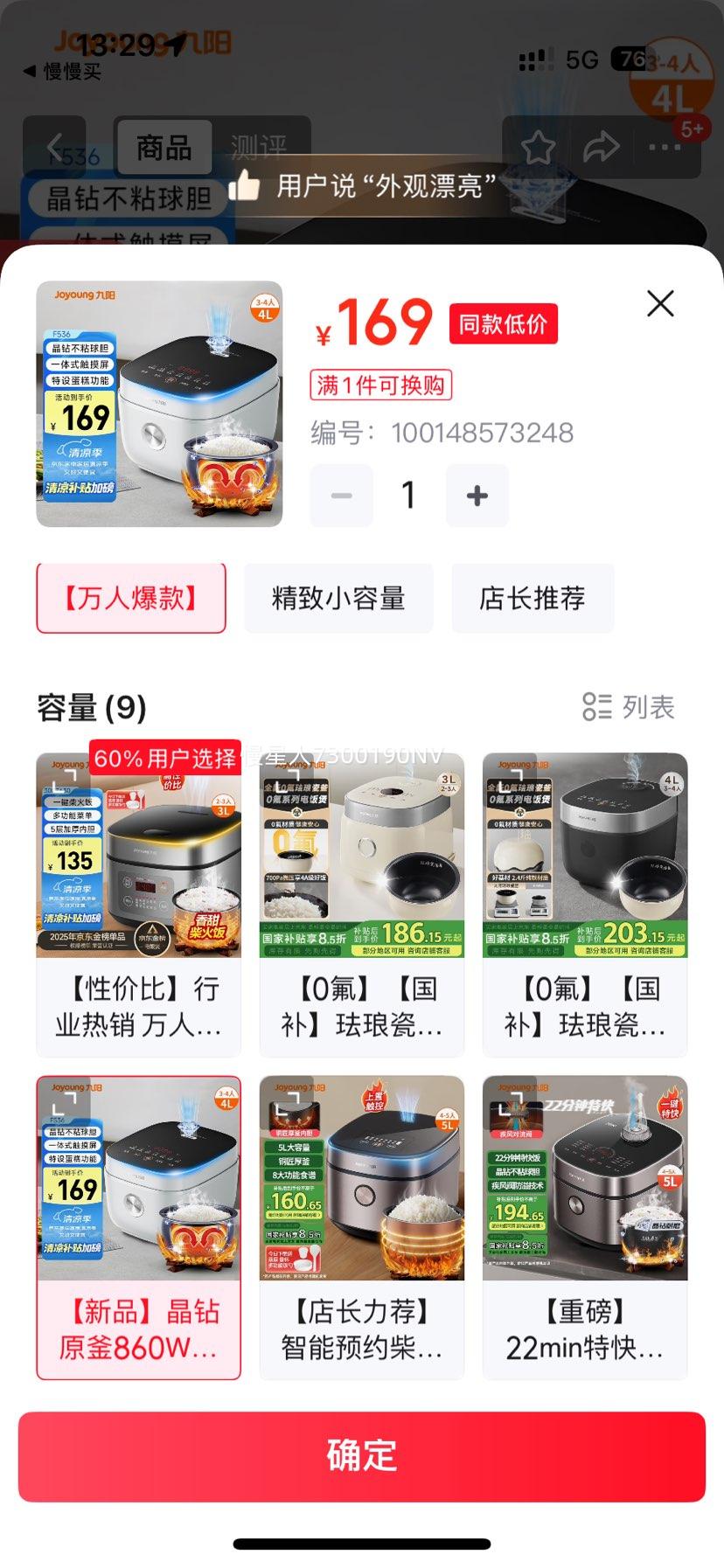
Task: Switch capacity options to 列表 view
Action: [x=629, y=707]
